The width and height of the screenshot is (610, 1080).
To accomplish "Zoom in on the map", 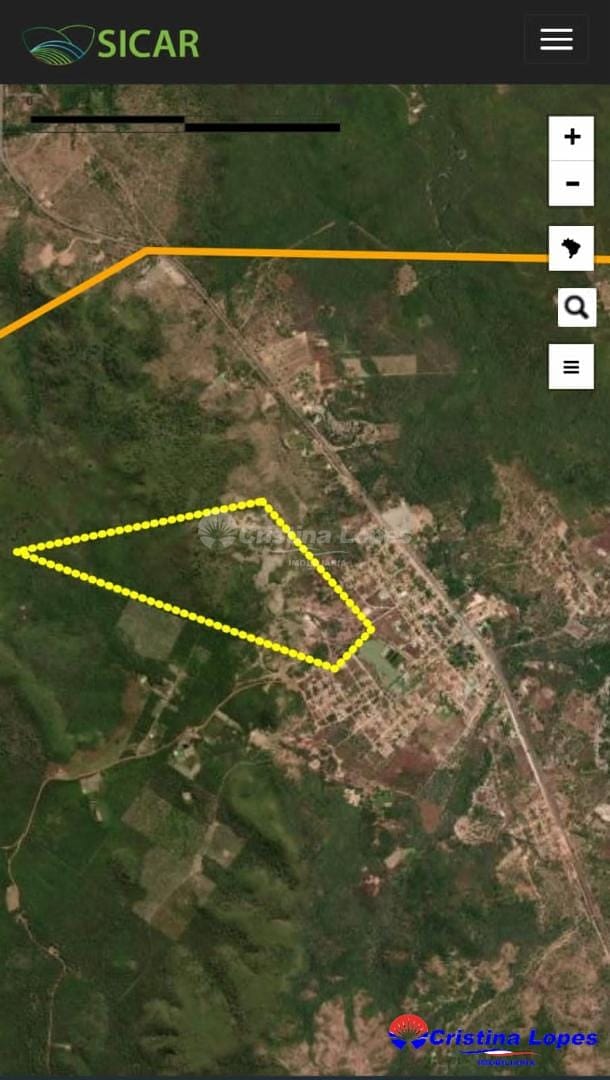I will pyautogui.click(x=571, y=138).
